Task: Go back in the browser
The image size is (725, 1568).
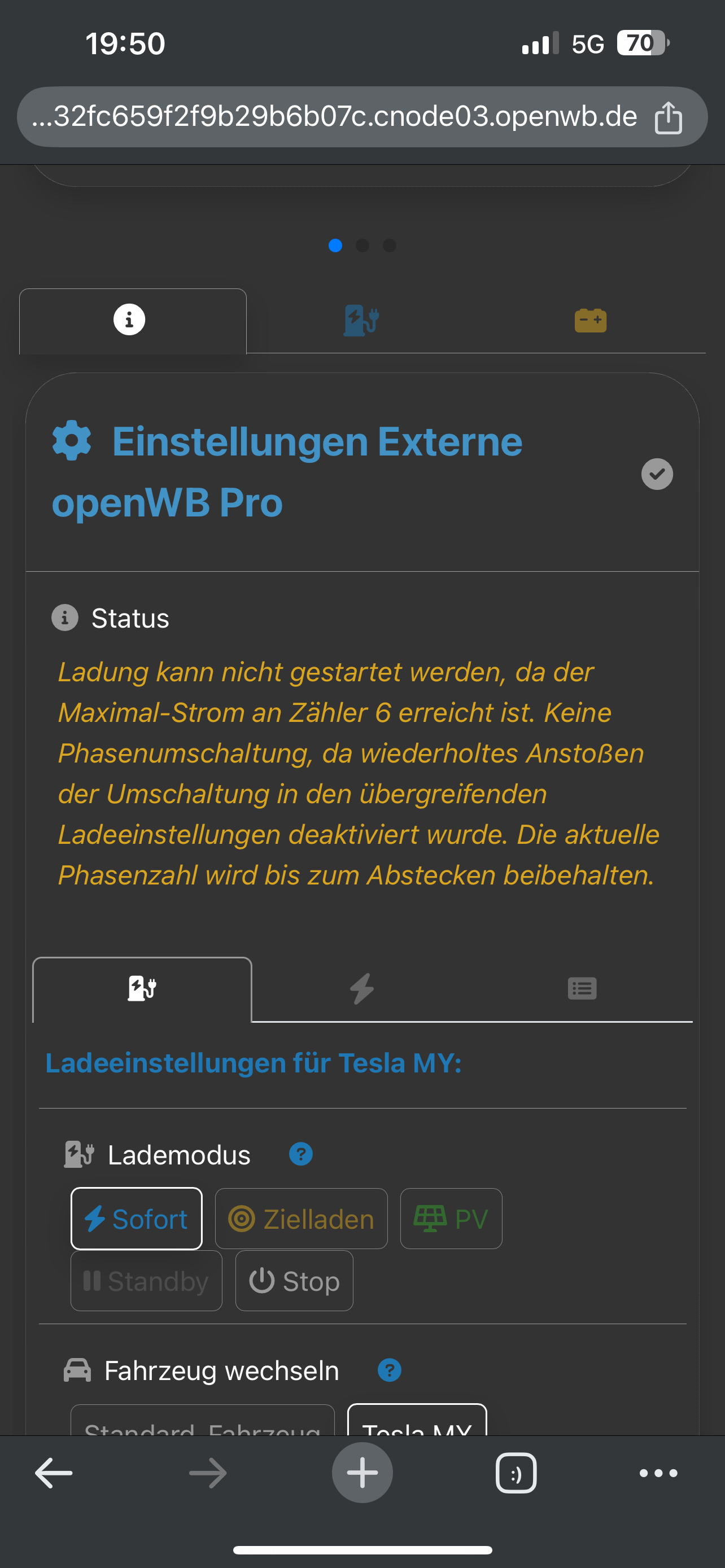Action: [x=54, y=1473]
